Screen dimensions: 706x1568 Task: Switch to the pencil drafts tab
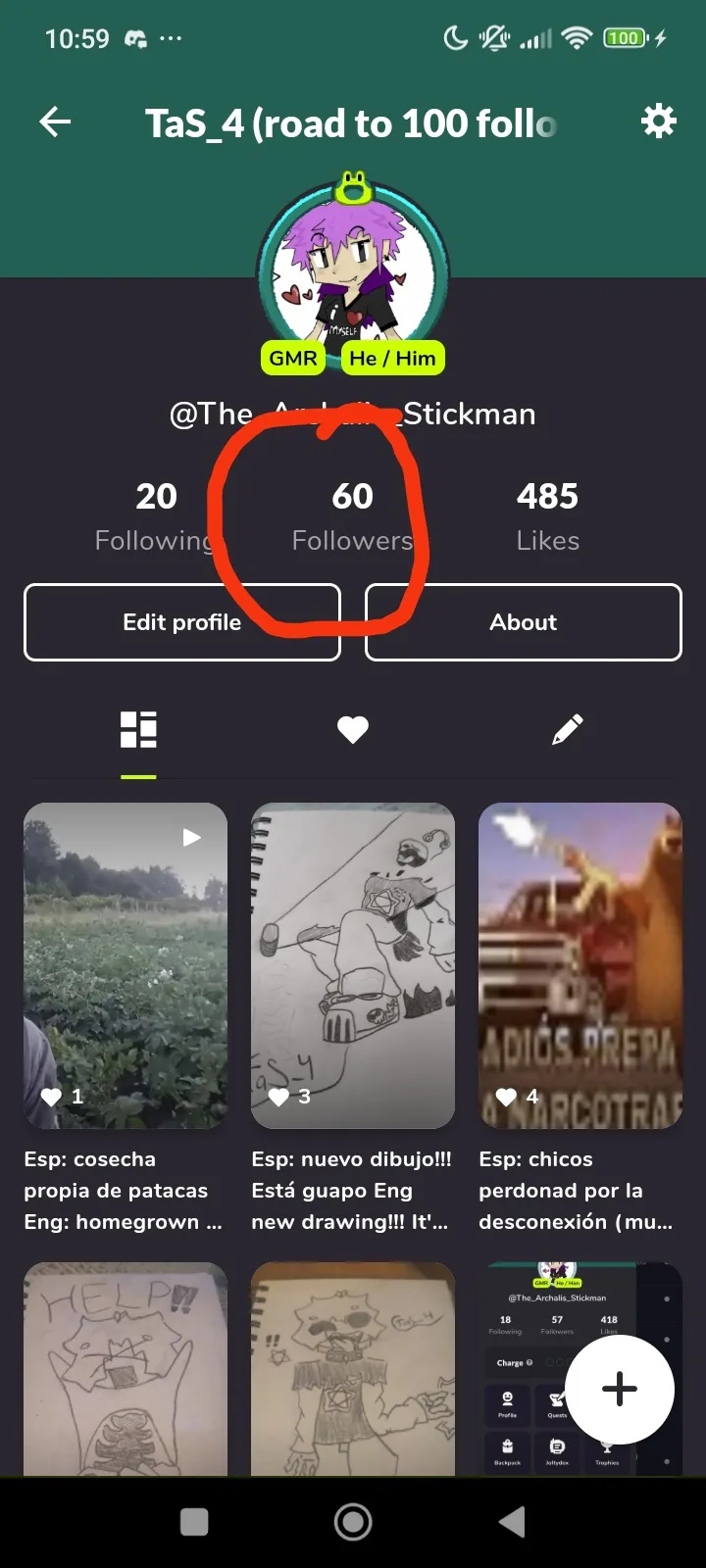[567, 729]
